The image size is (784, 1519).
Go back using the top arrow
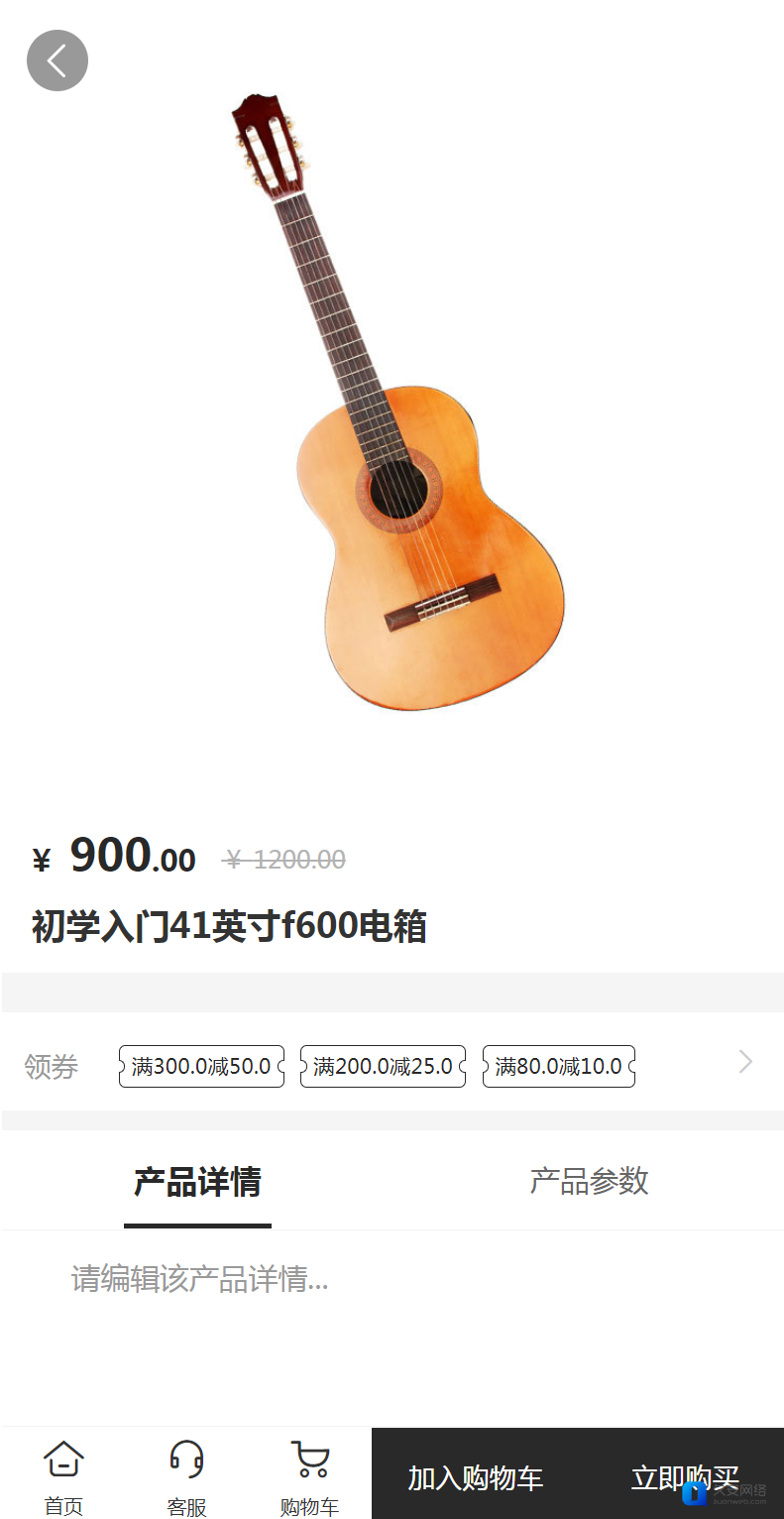pos(57,60)
